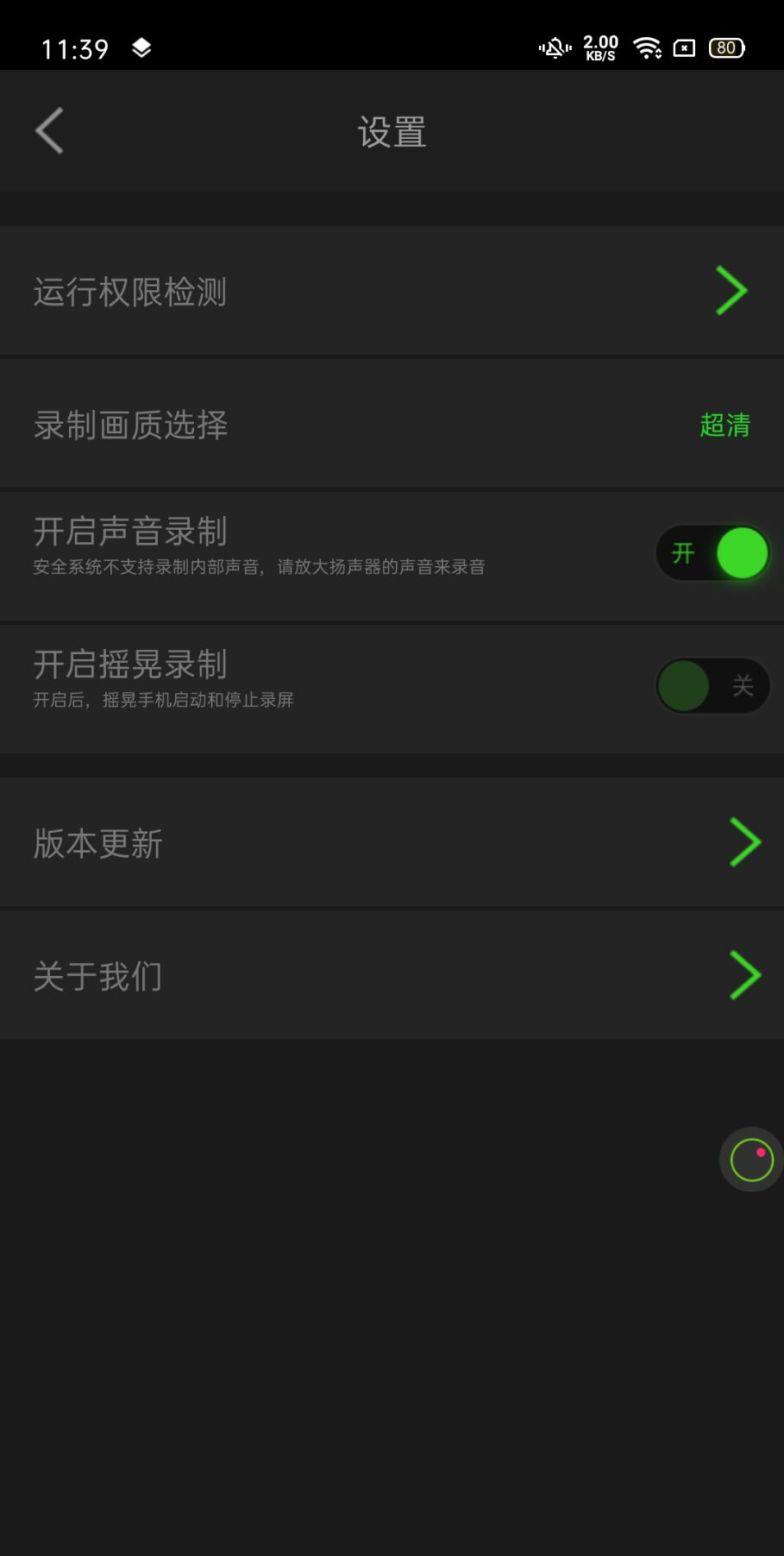
Task: Open 运行权限检测
Action: coord(392,291)
